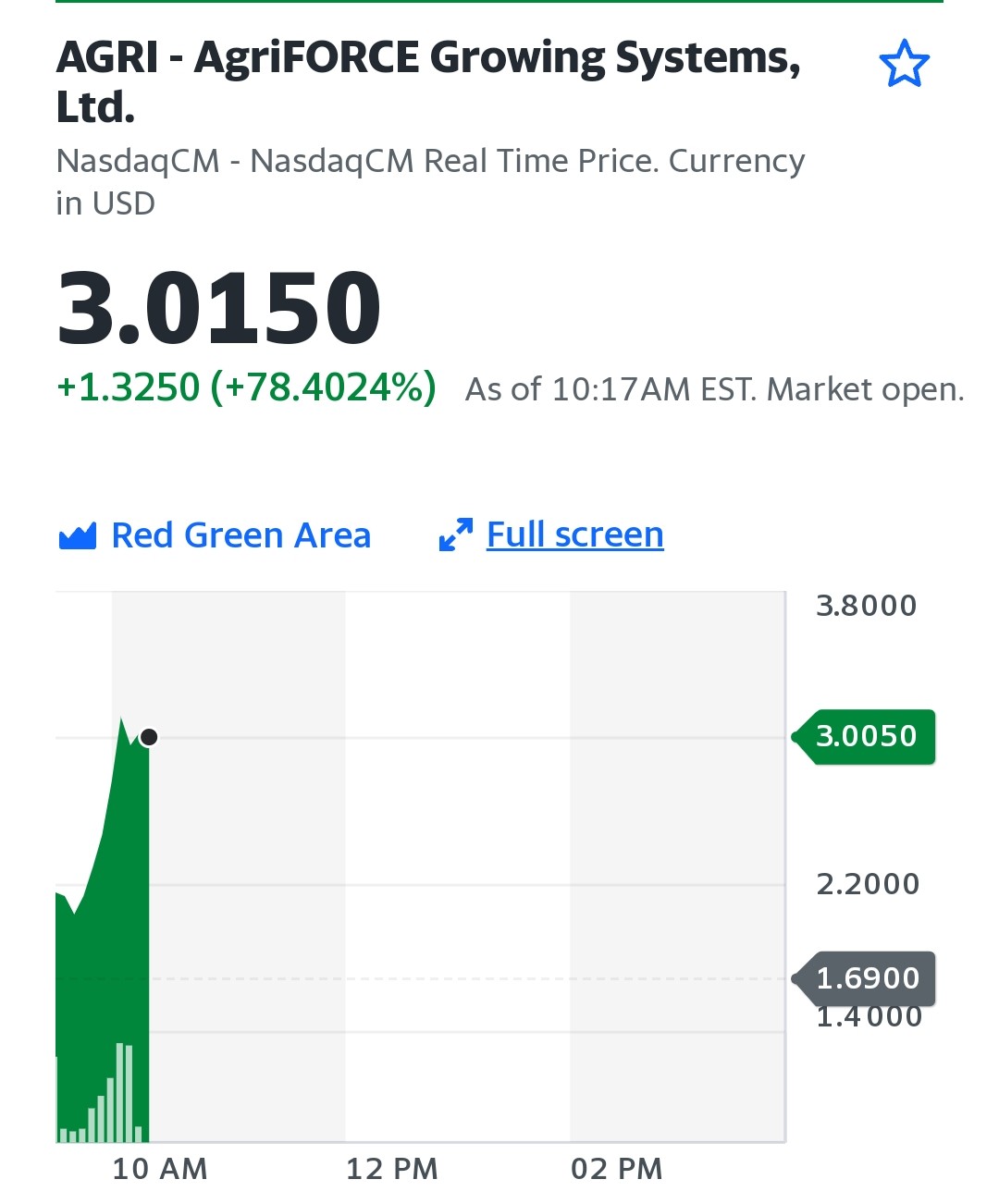Change the Red Green Area chart type
Viewport: 999px width, 1204px height.
pyautogui.click(x=215, y=535)
